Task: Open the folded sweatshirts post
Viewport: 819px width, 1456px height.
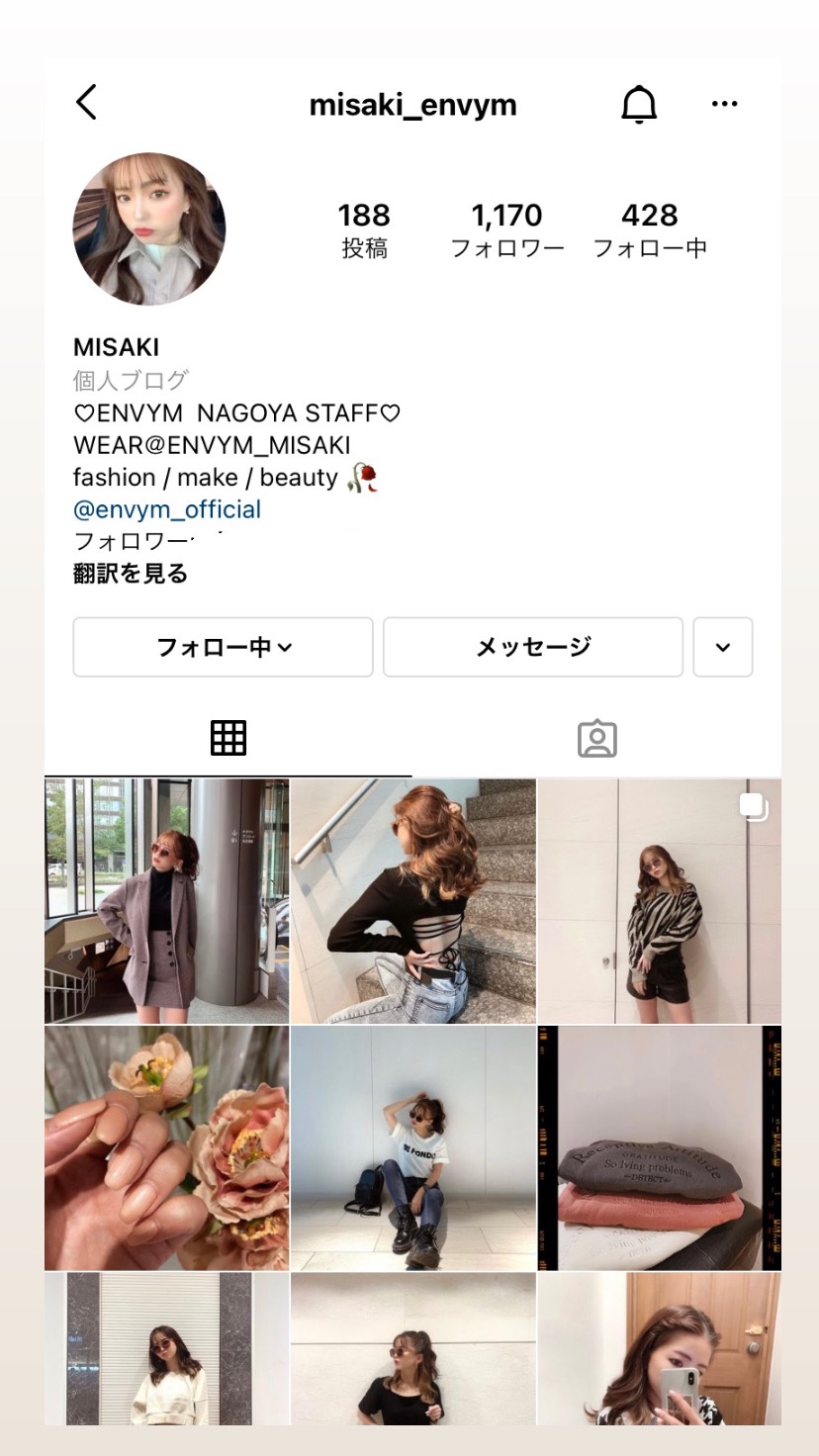Action: [x=659, y=1147]
